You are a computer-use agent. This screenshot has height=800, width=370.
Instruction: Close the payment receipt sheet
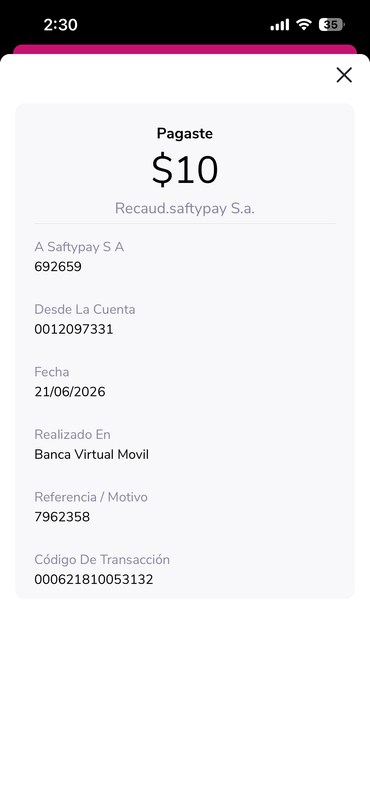tap(344, 75)
